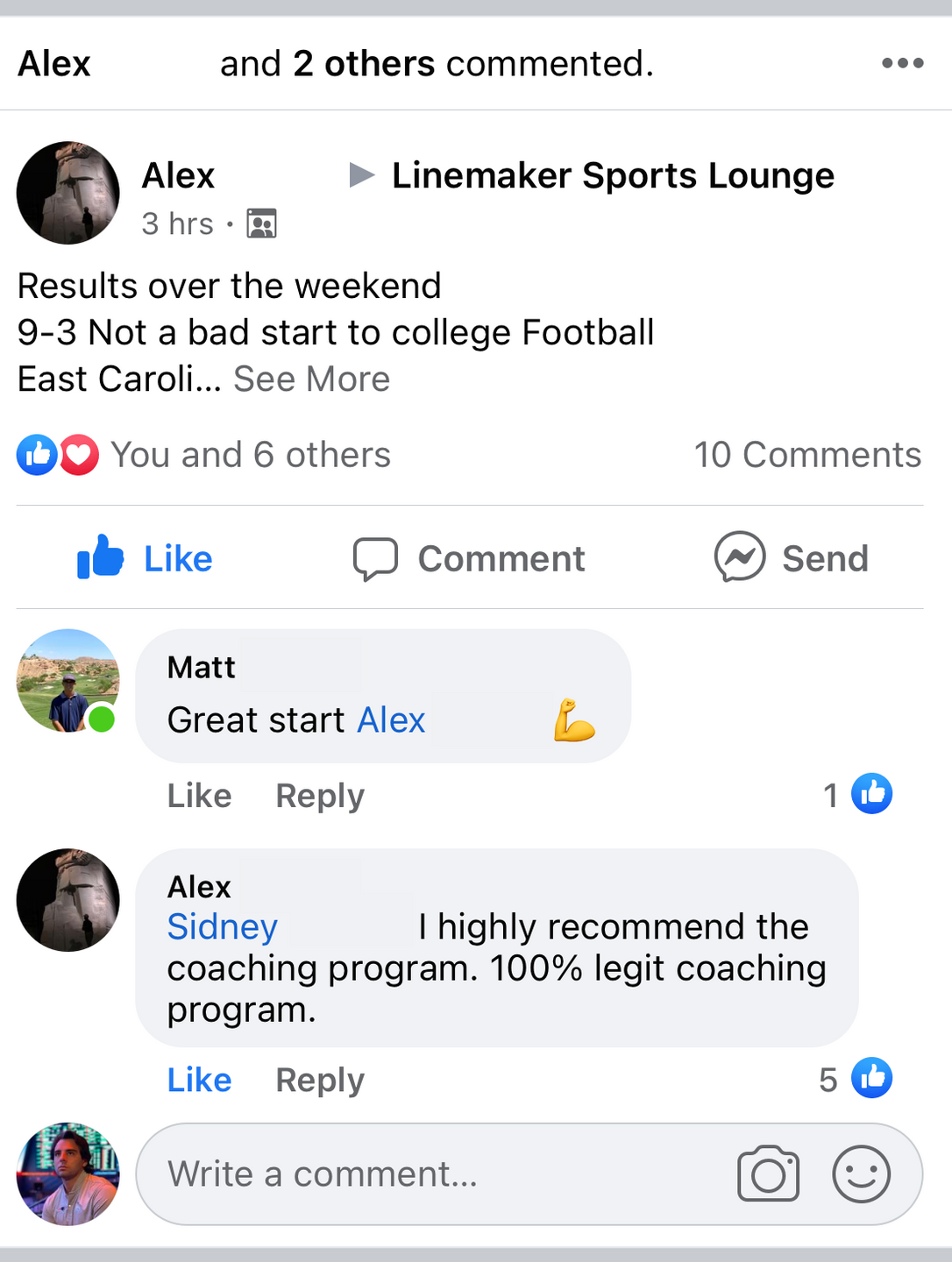Reply to Matt's comment
Viewport: 952px width, 1262px height.
tap(320, 796)
